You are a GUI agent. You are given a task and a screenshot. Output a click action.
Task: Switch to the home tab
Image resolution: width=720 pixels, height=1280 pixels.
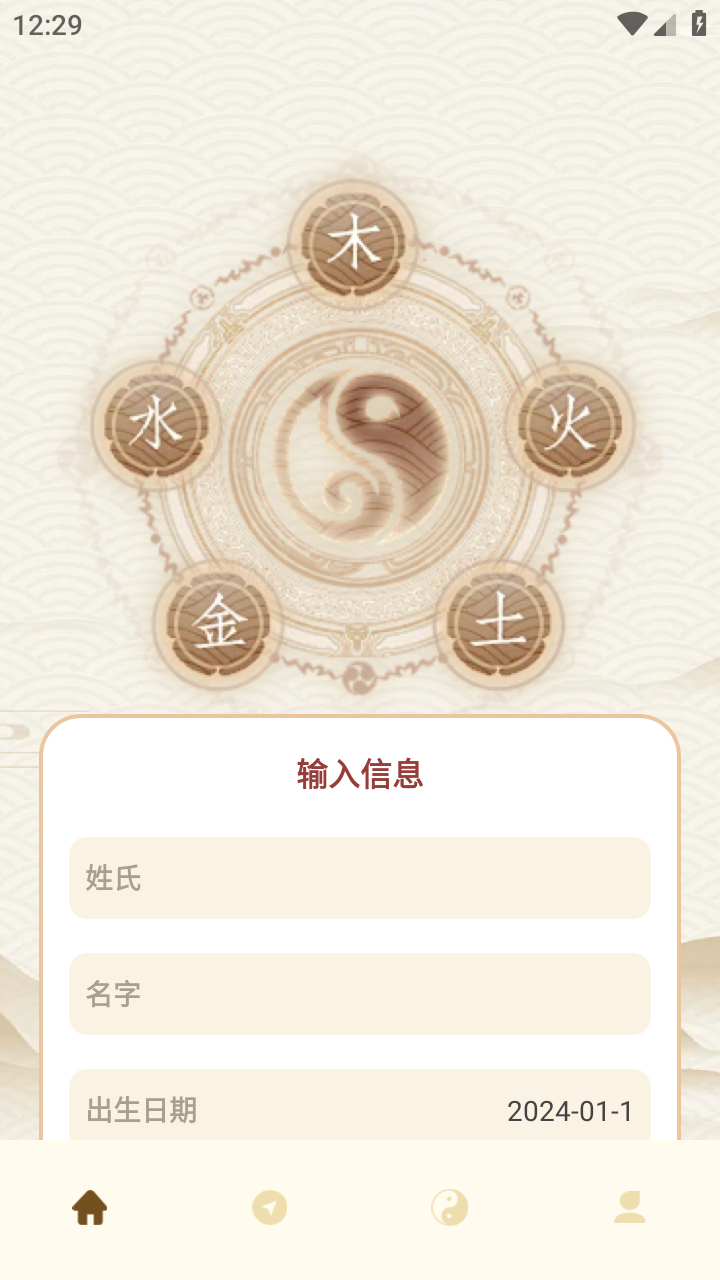pos(90,1208)
